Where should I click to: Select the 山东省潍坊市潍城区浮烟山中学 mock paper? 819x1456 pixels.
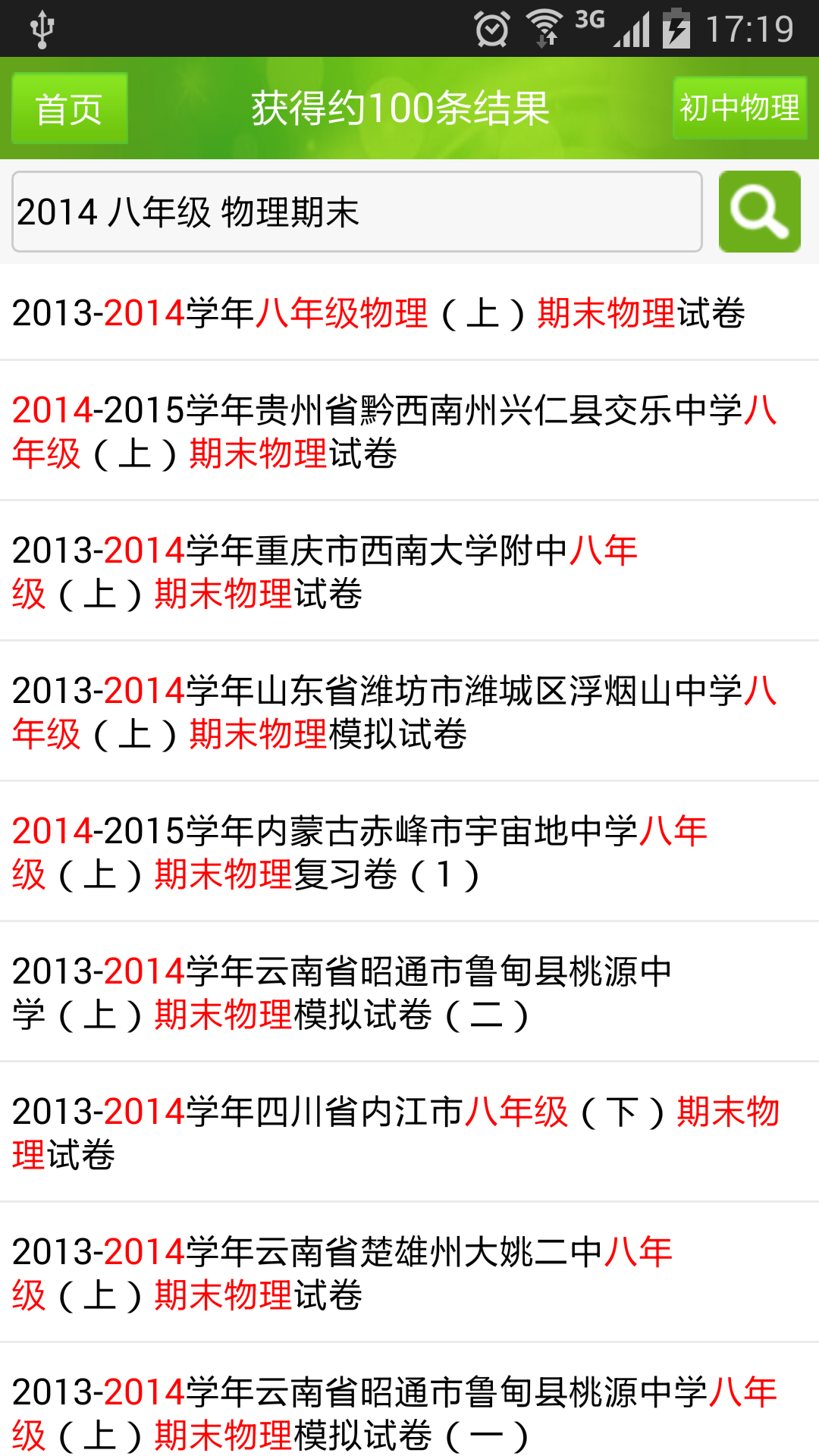394,712
